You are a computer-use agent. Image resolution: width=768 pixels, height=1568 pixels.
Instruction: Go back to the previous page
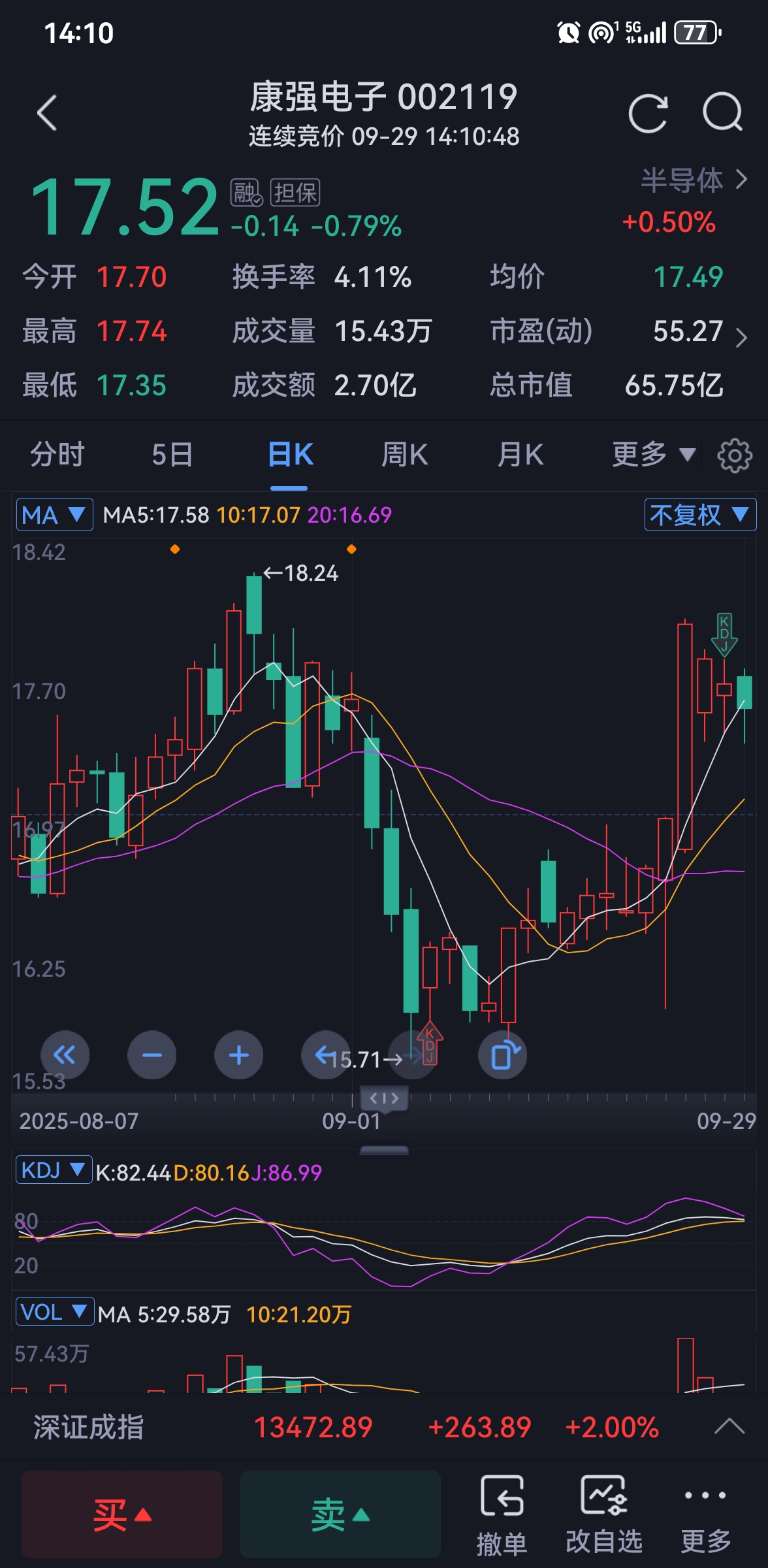(47, 114)
